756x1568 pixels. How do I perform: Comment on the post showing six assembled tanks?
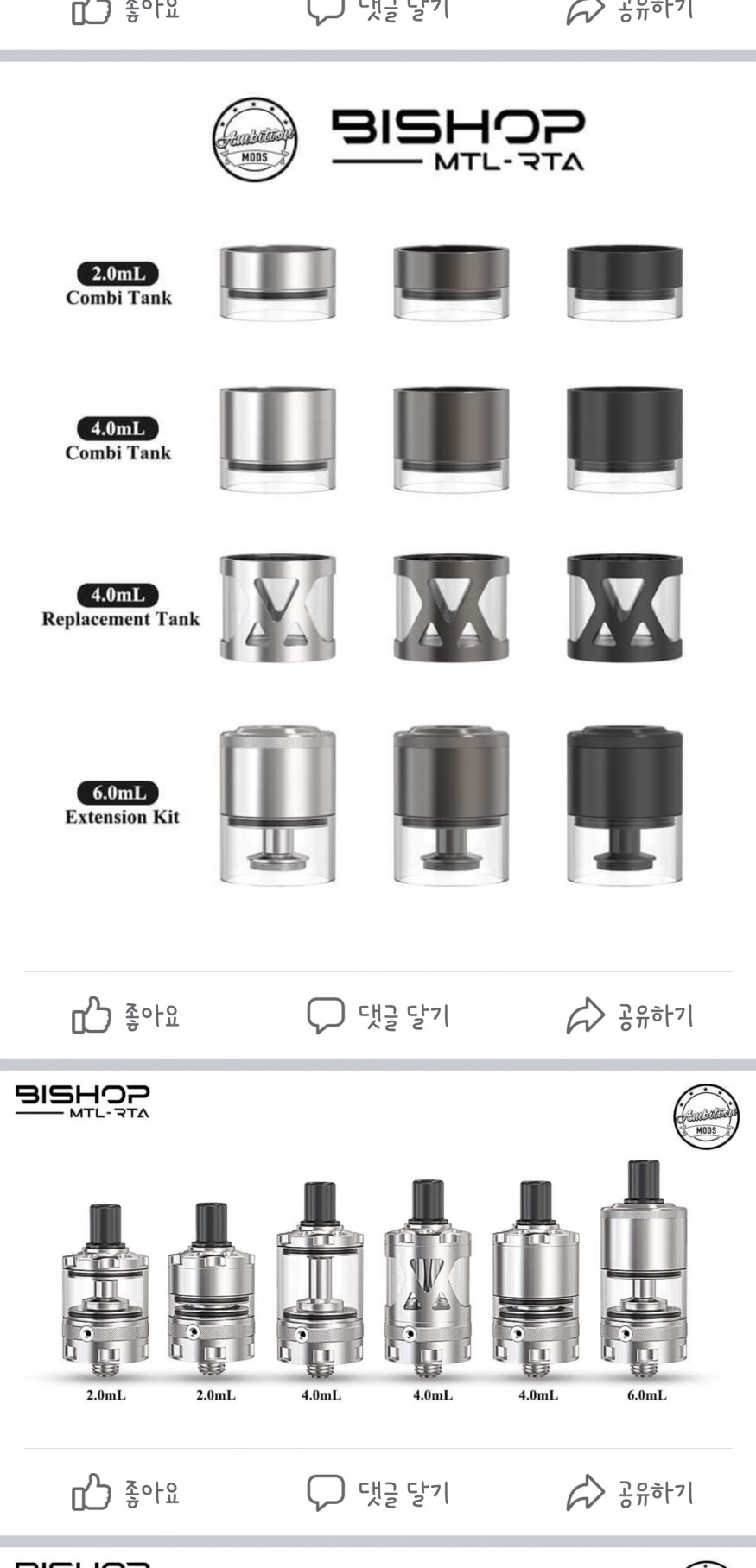(378, 1492)
